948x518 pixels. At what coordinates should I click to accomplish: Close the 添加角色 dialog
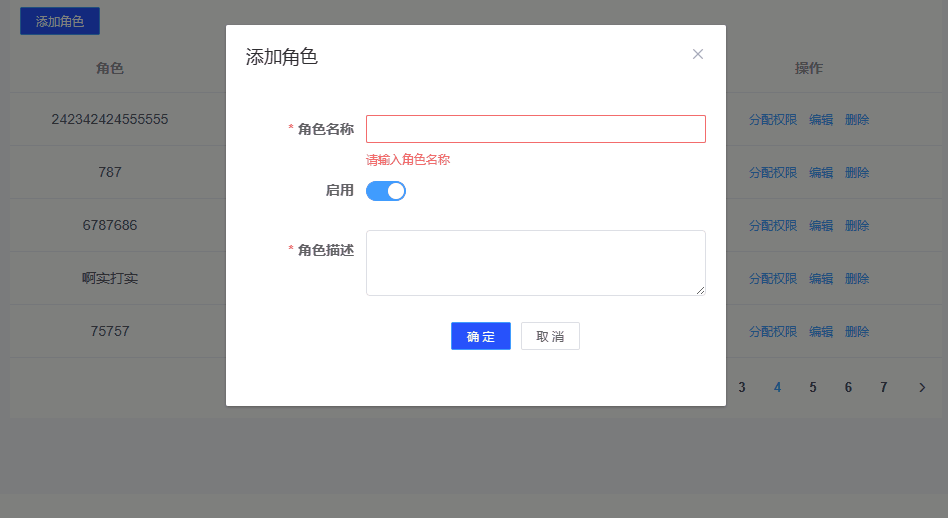pyautogui.click(x=698, y=54)
